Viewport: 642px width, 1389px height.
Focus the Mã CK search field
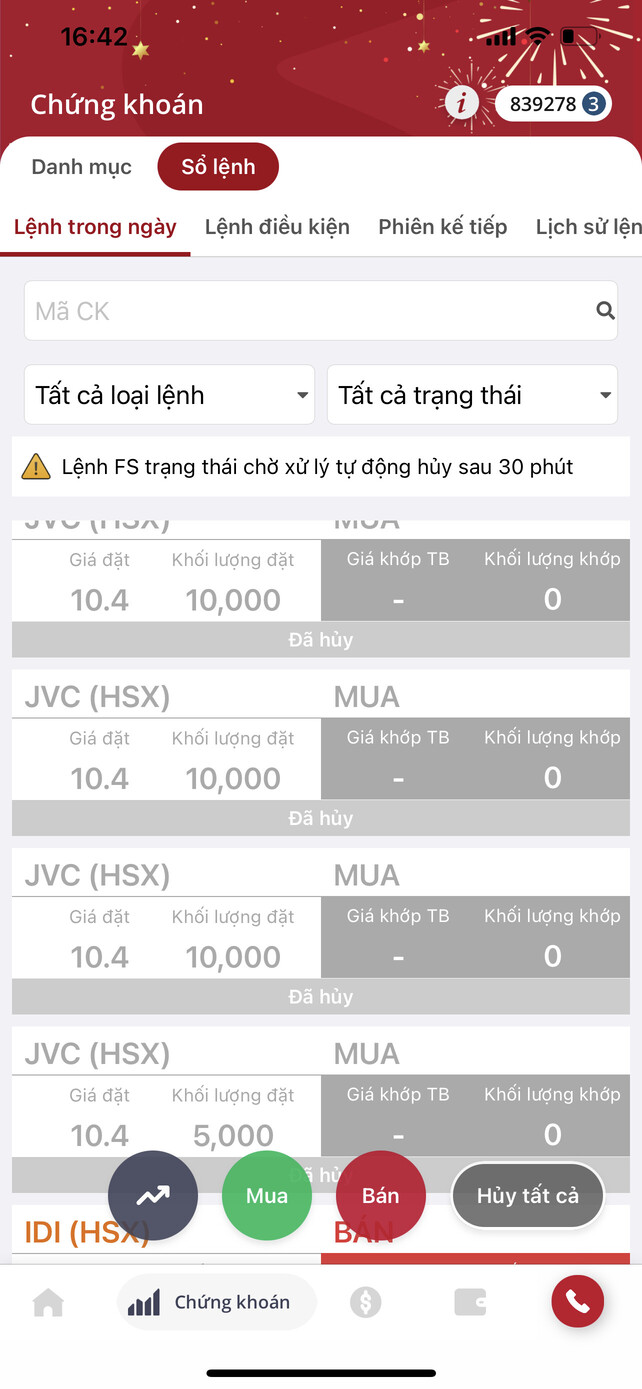[x=300, y=311]
